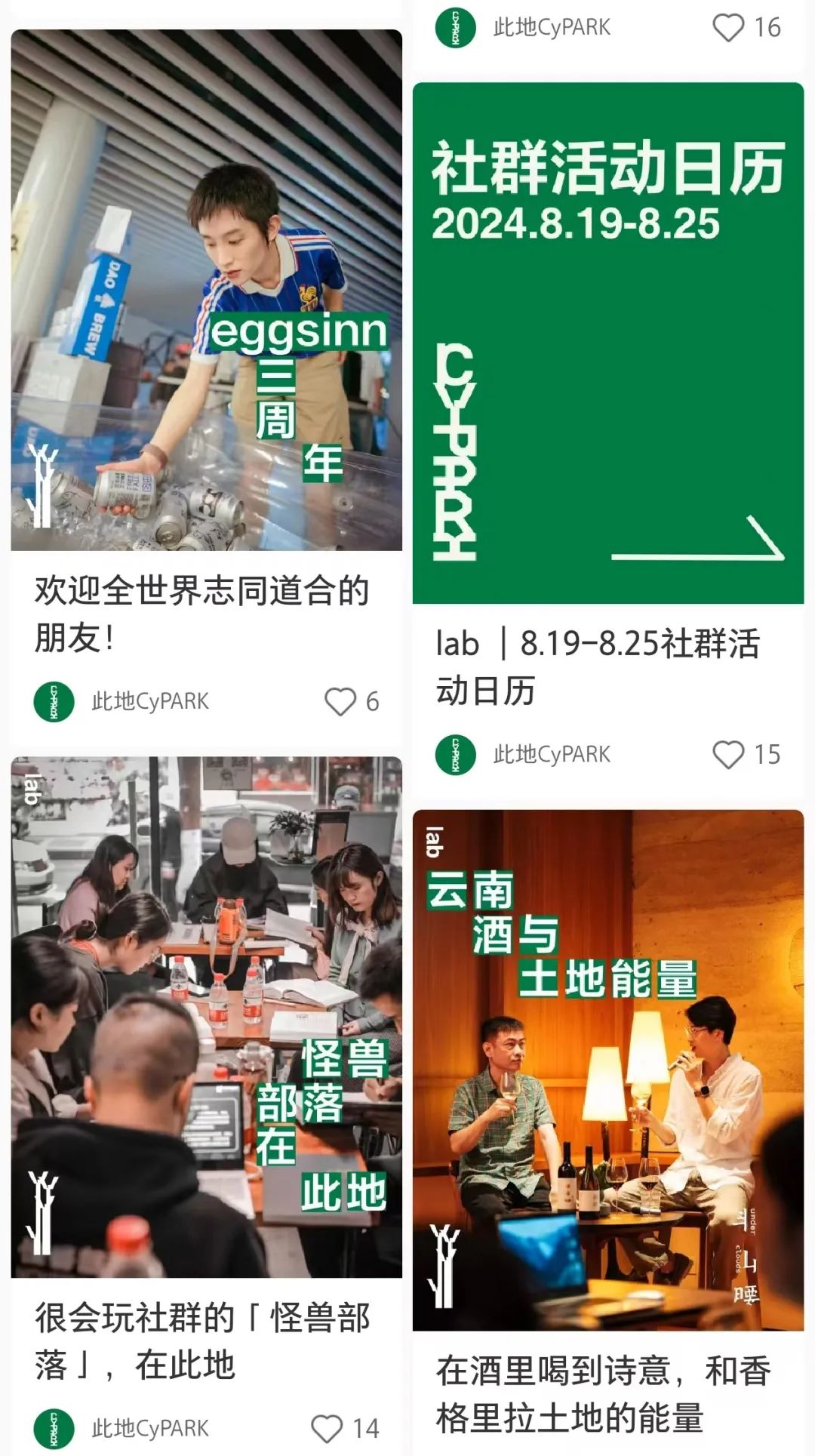Open the 云南酒与土地能量 post image
Screen dimensions: 815x1456
[x=607, y=1070]
